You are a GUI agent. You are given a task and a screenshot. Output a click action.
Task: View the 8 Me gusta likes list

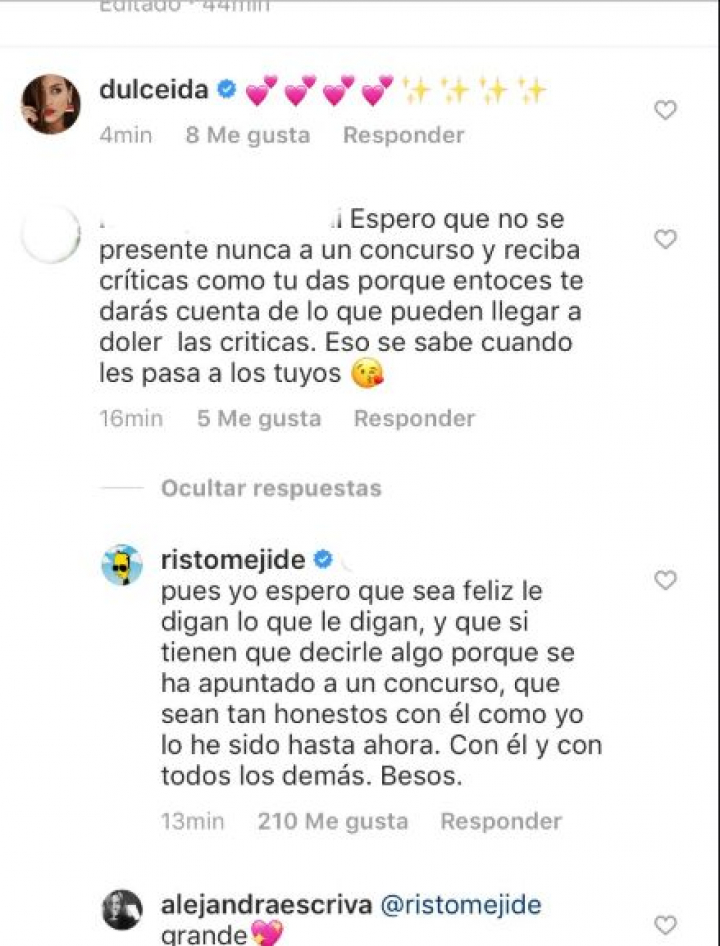[x=247, y=135]
